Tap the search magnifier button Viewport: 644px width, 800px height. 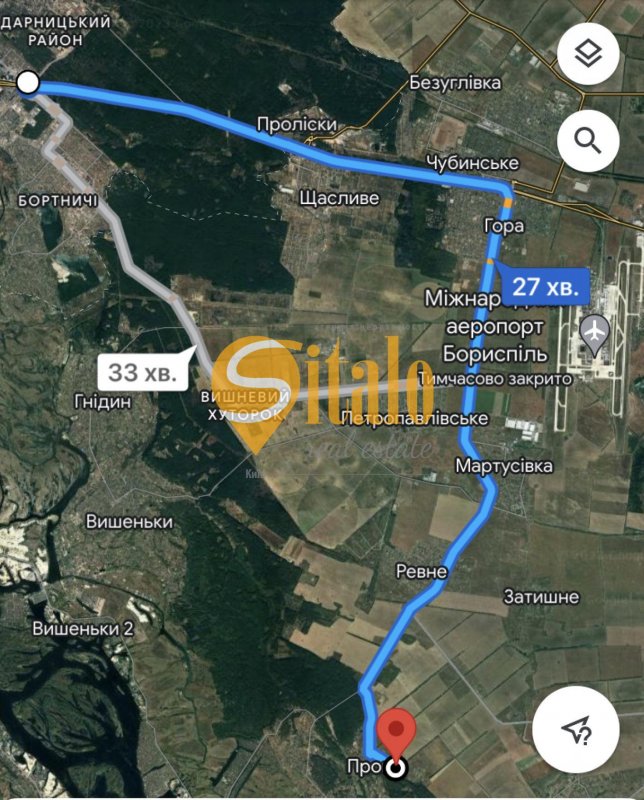(x=588, y=142)
